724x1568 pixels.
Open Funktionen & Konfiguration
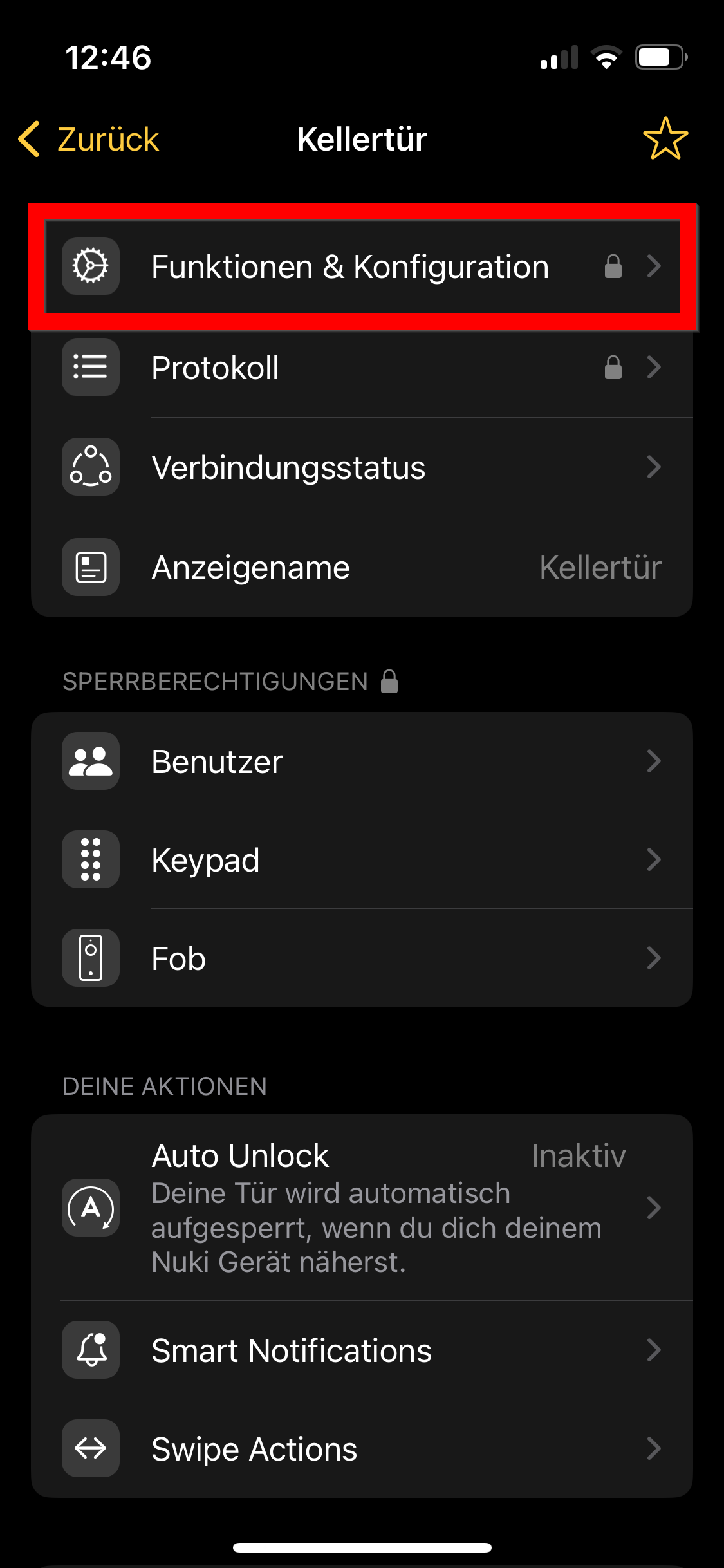coord(362,266)
